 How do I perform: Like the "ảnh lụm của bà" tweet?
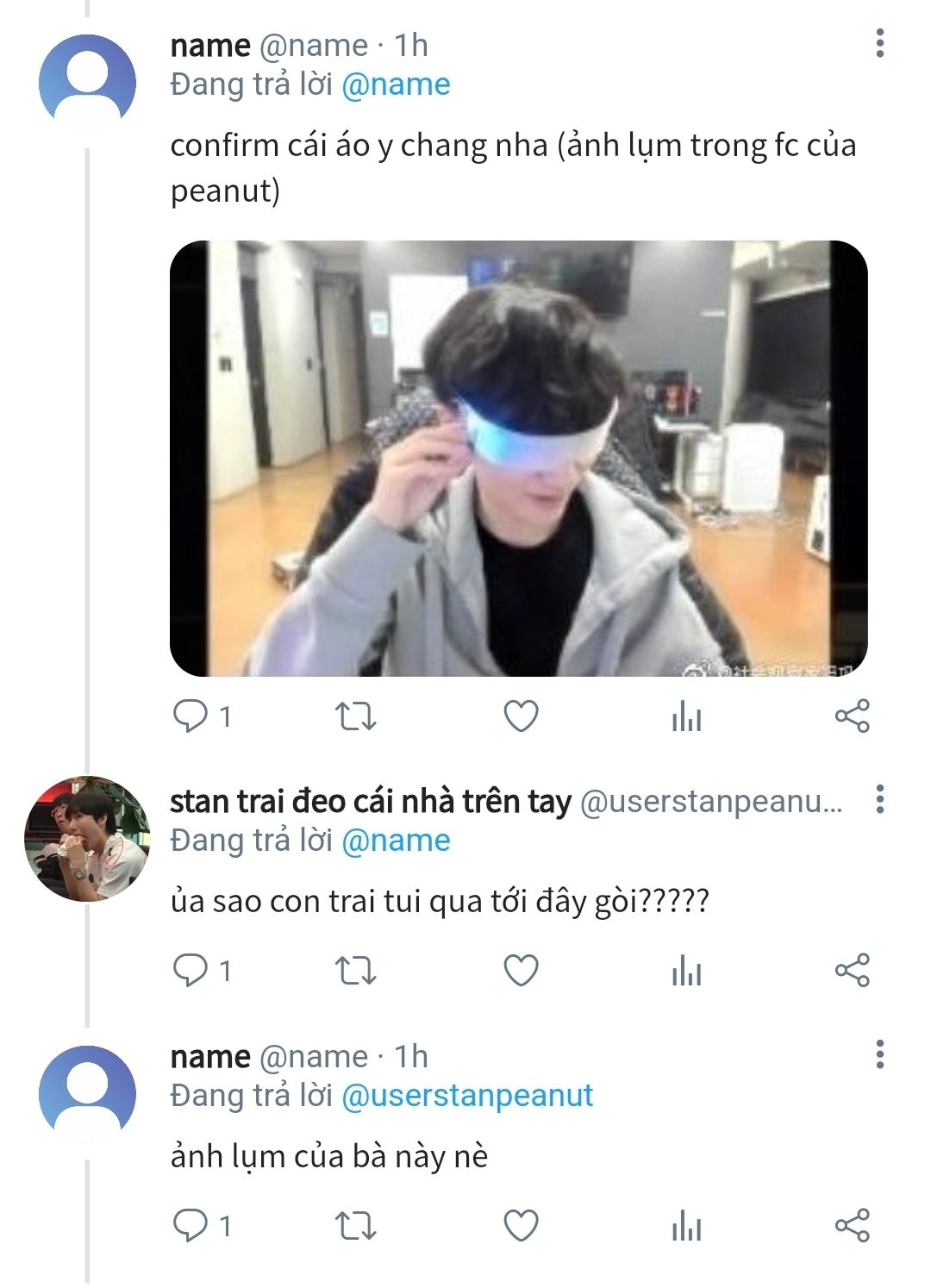pos(521,1225)
